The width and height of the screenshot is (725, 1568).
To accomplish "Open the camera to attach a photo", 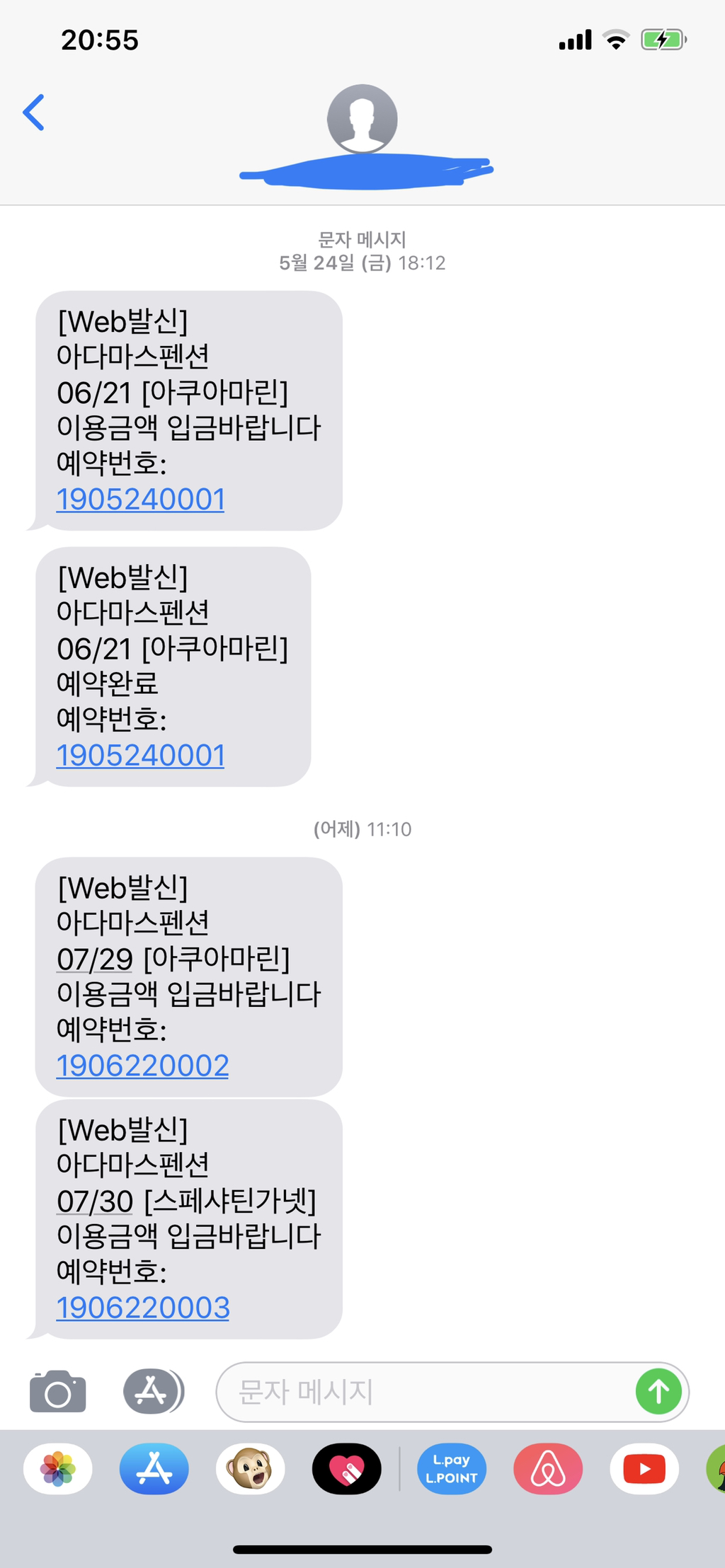I will coord(58,1391).
